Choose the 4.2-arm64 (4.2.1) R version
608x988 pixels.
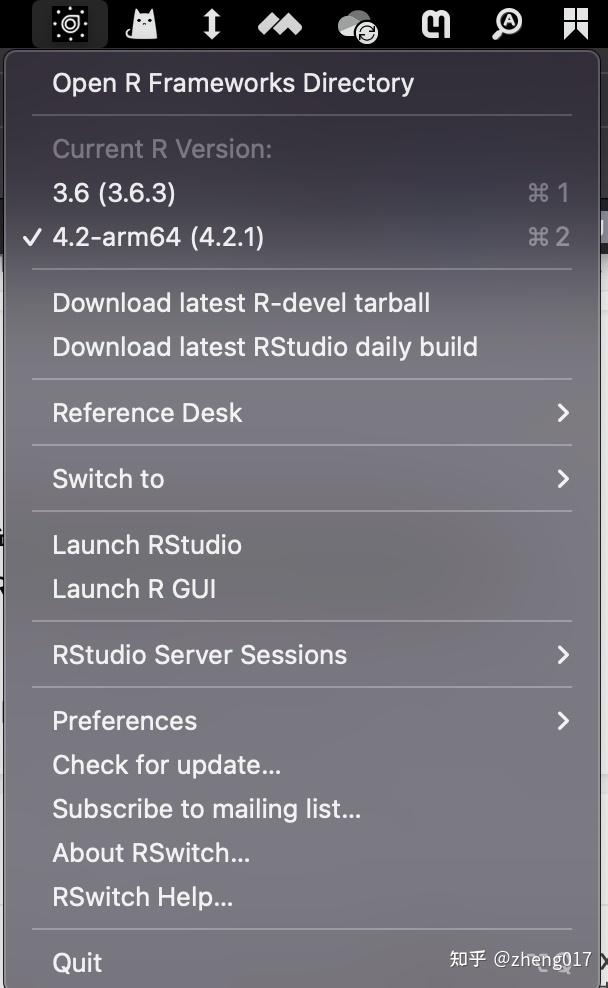158,237
